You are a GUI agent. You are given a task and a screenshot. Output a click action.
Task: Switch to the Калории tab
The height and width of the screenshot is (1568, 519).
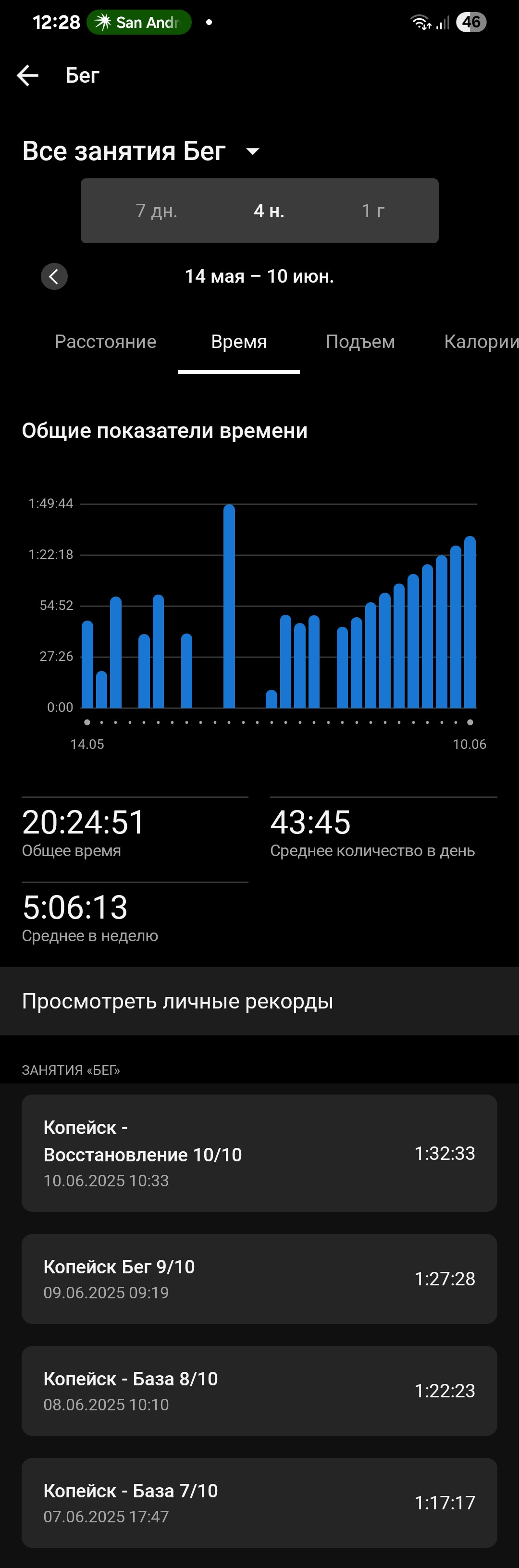pyautogui.click(x=481, y=341)
